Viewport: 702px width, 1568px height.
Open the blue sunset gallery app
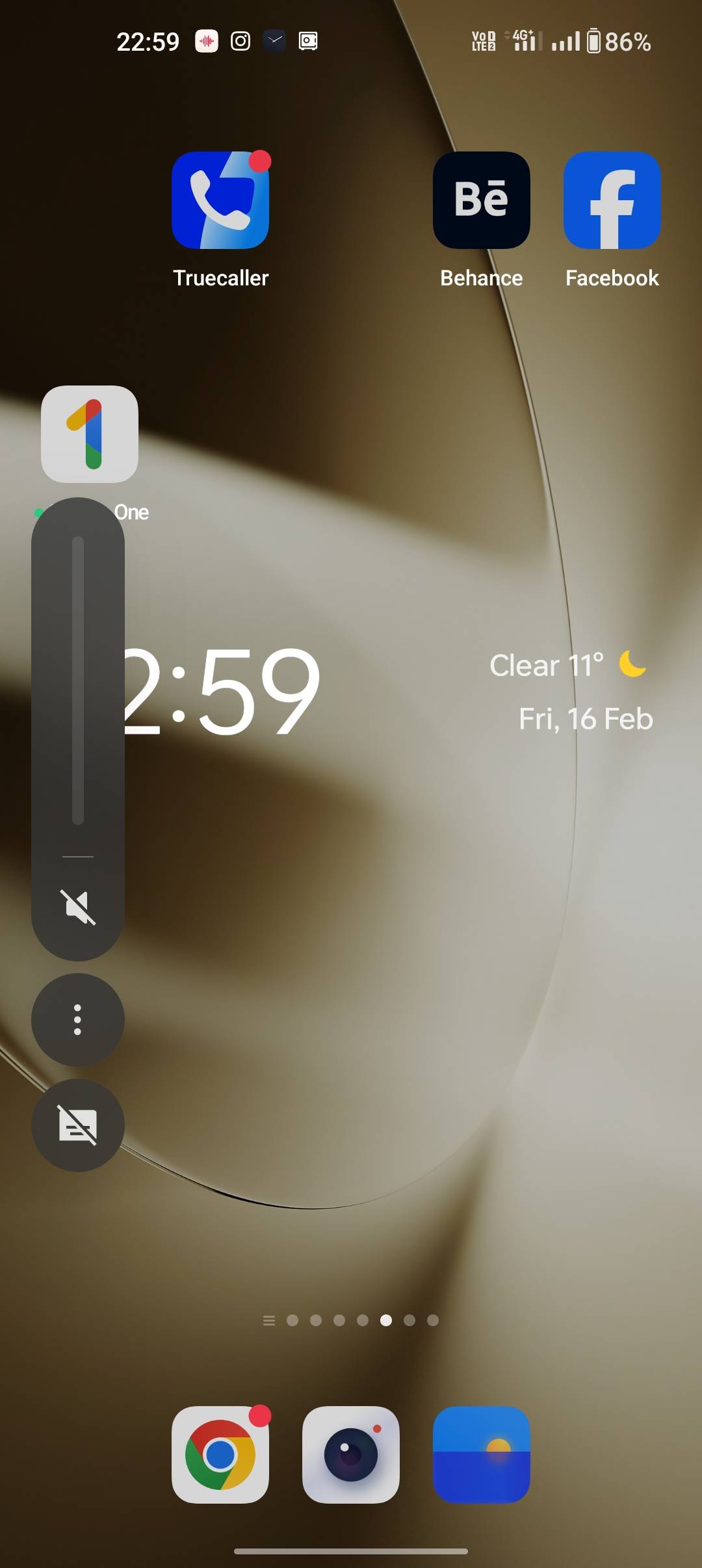pos(481,1455)
